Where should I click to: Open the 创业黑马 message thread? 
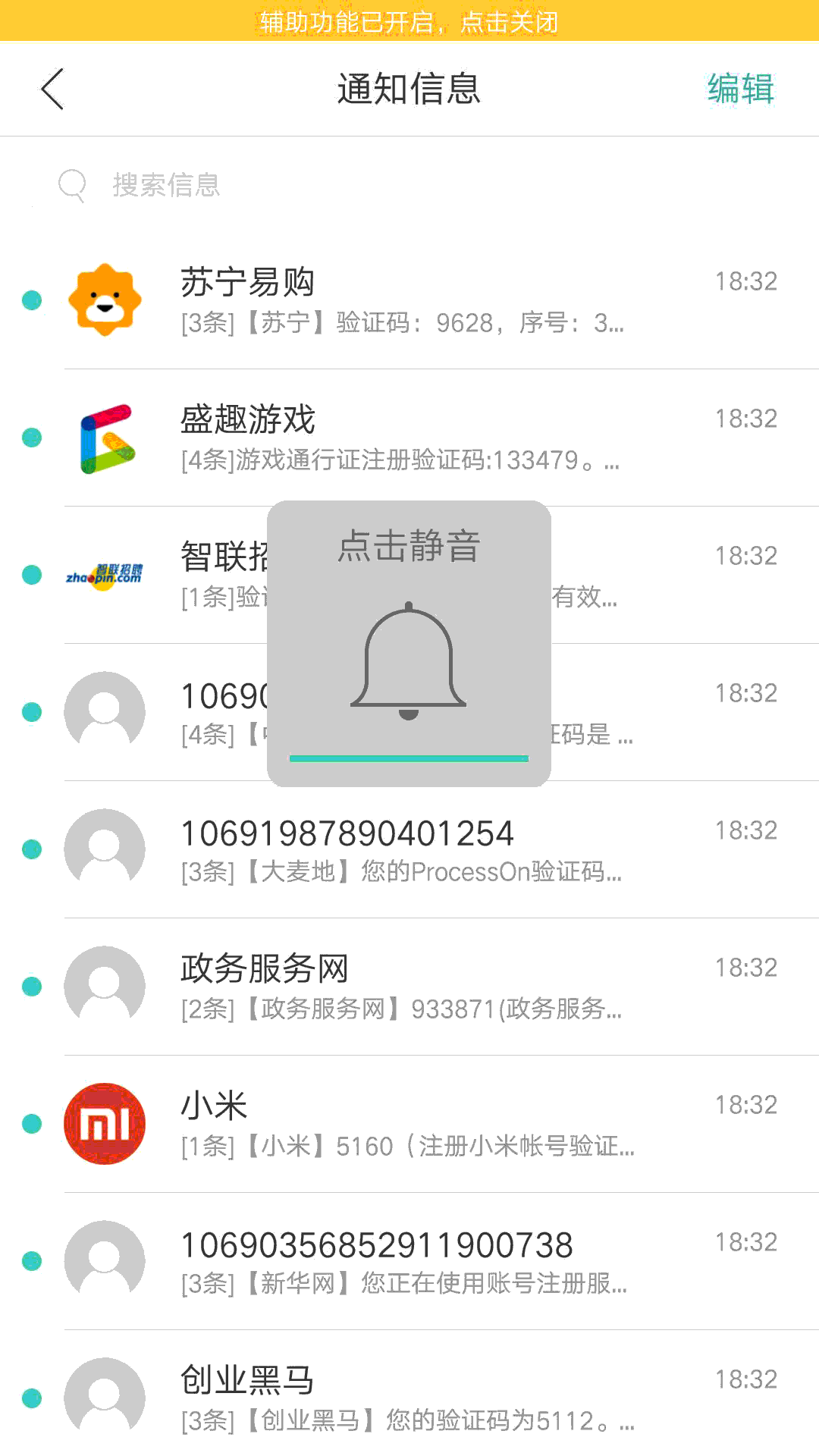click(x=409, y=1395)
